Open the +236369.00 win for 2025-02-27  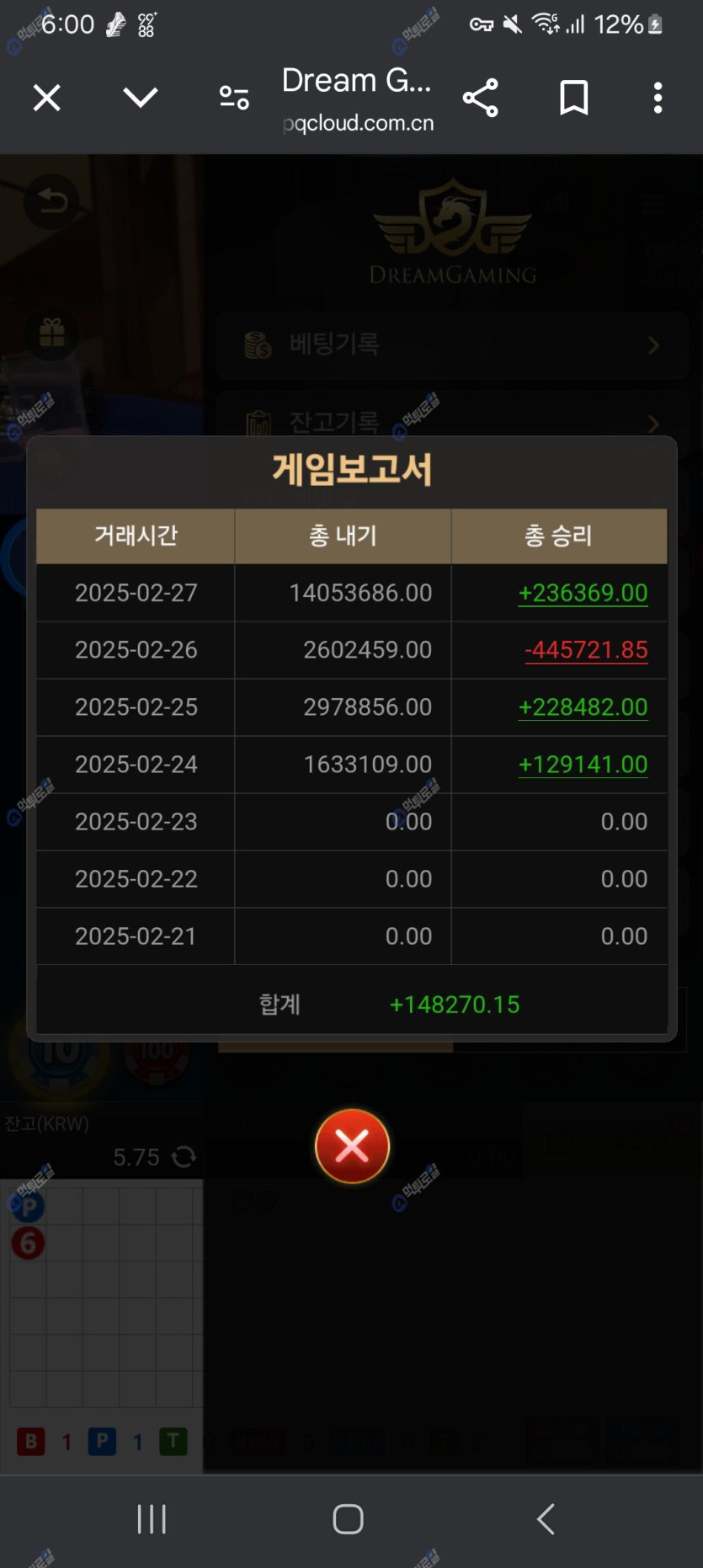583,593
